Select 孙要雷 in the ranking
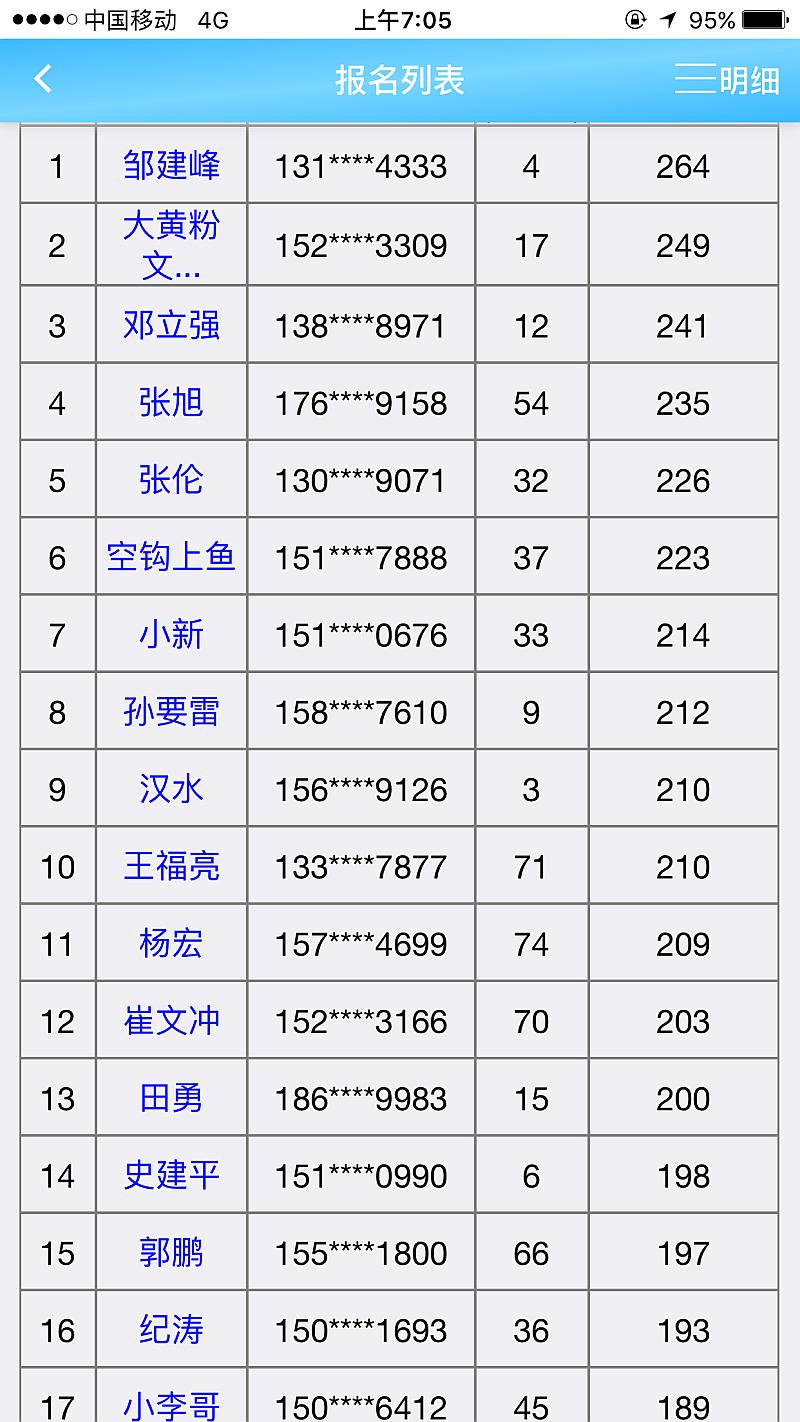This screenshot has width=800, height=1422. tap(170, 711)
